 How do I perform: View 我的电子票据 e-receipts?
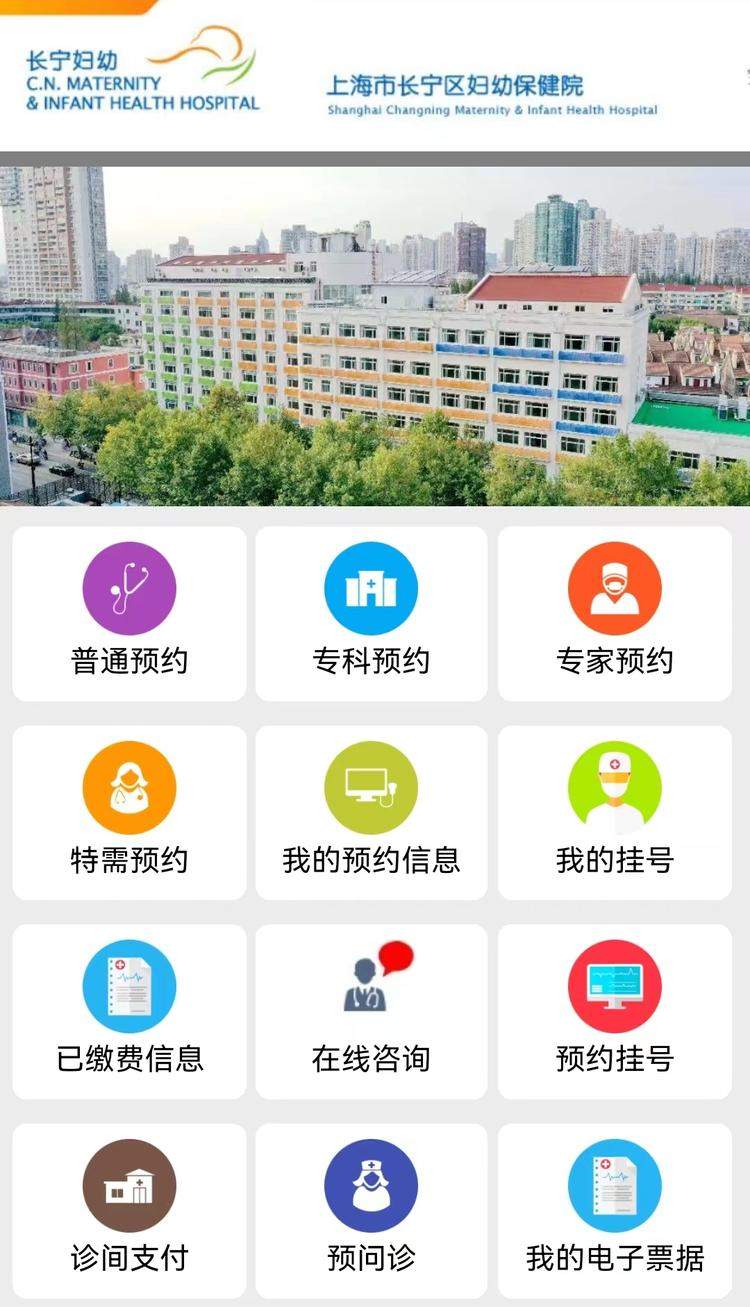[x=615, y=1211]
